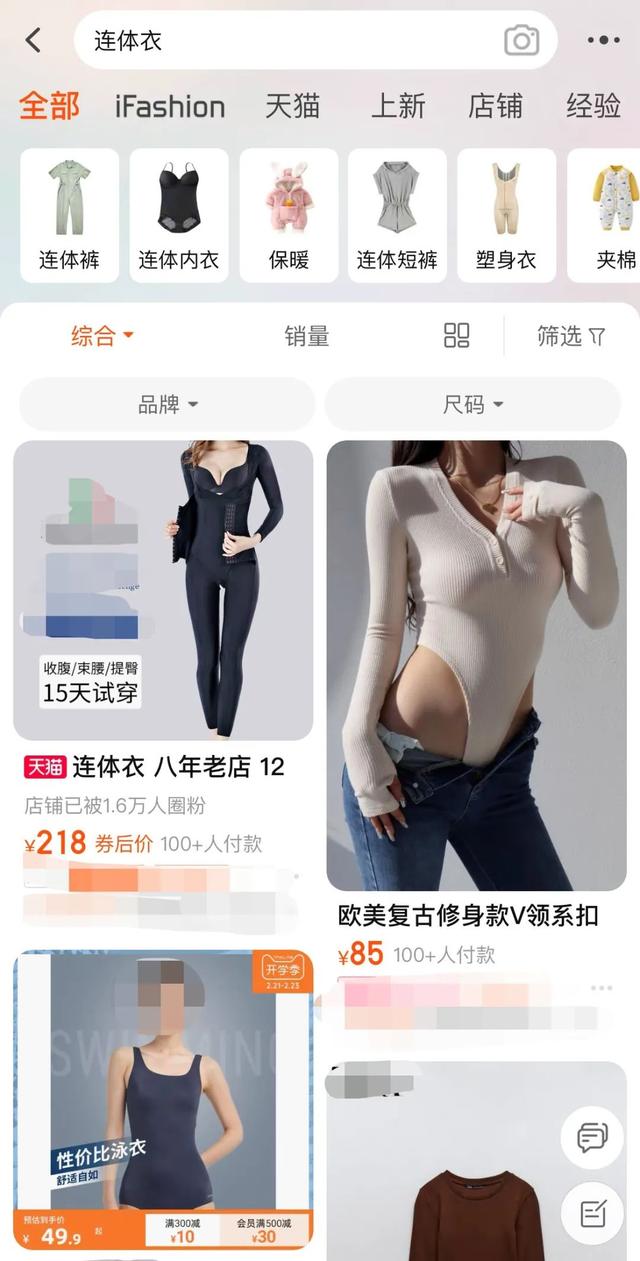Viewport: 640px width, 1261px height.
Task: Expand the 尺码 size dropdown
Action: [x=473, y=404]
